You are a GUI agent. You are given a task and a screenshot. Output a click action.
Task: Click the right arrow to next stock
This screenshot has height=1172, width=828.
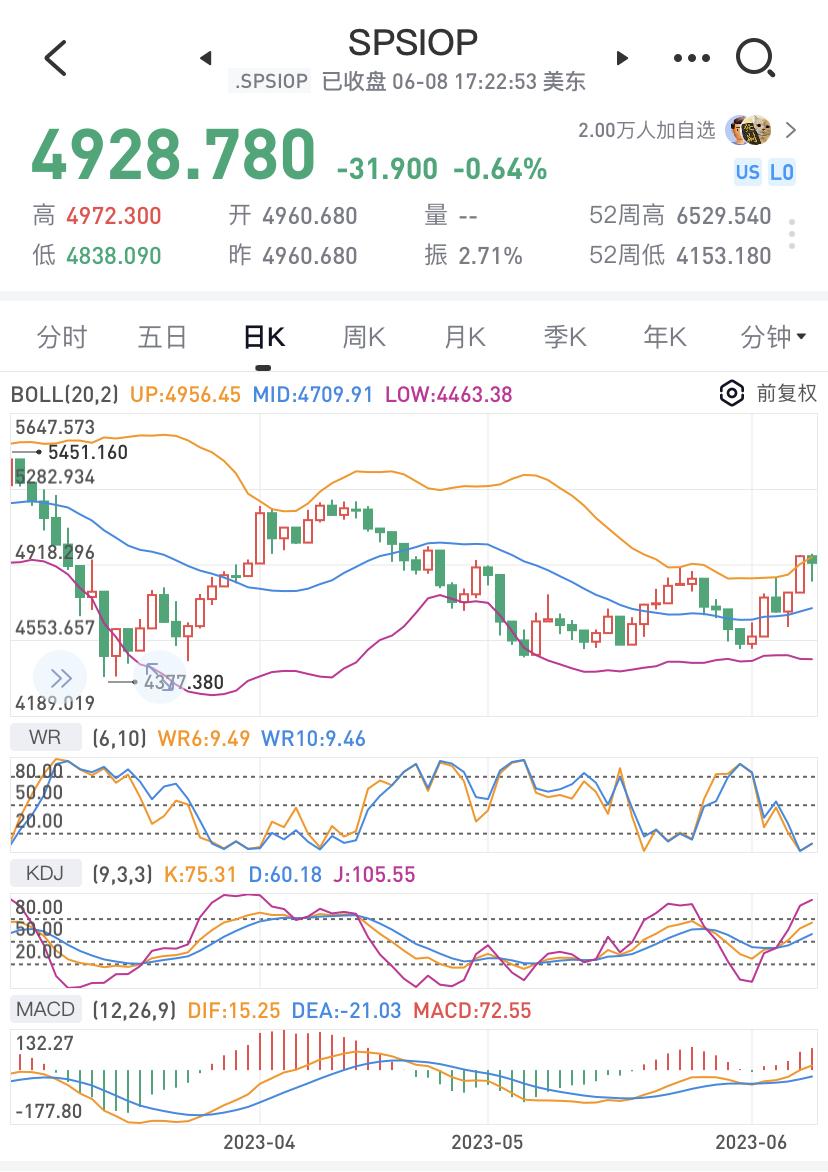point(622,58)
